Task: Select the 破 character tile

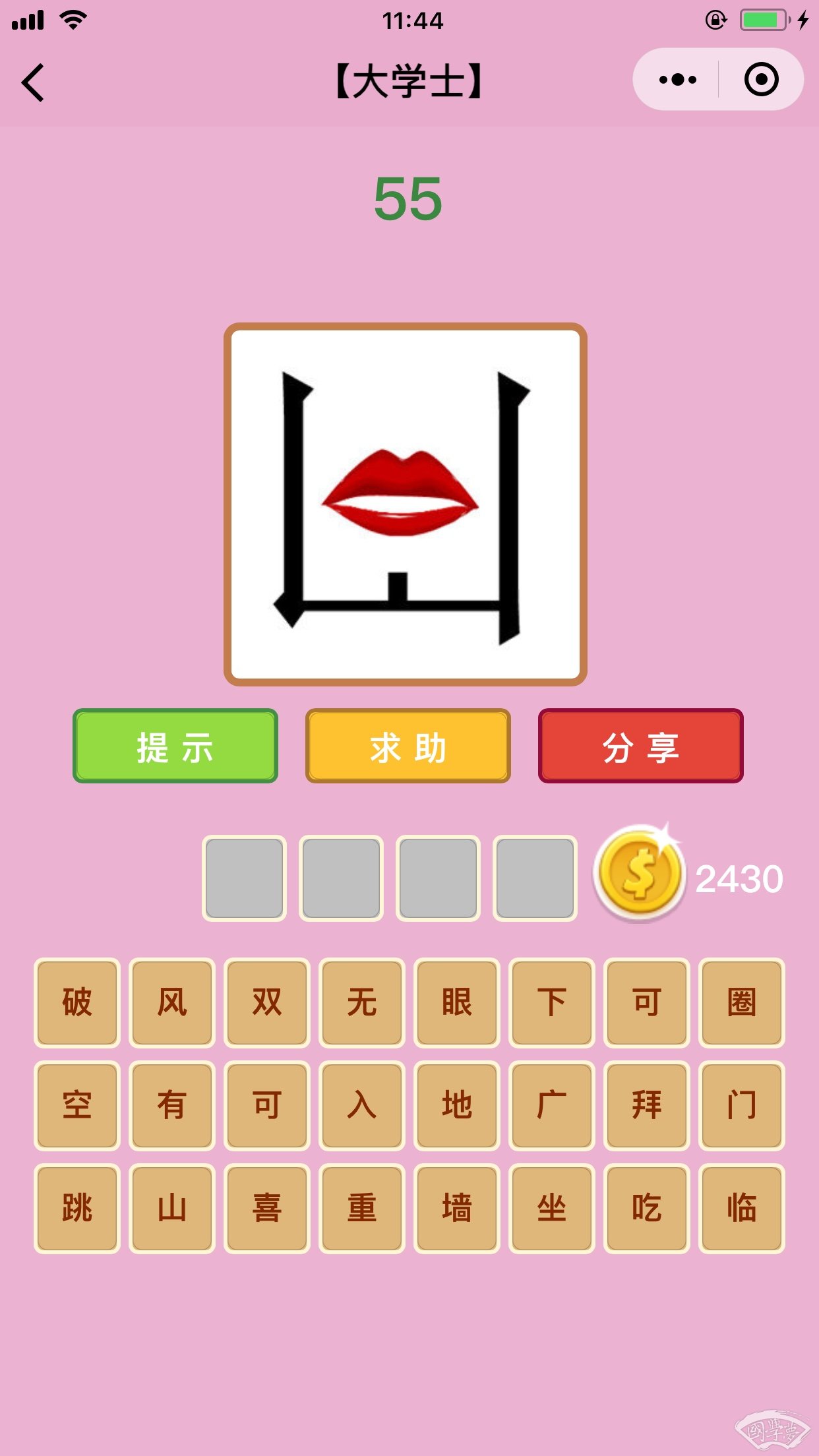Action: coord(77,1002)
